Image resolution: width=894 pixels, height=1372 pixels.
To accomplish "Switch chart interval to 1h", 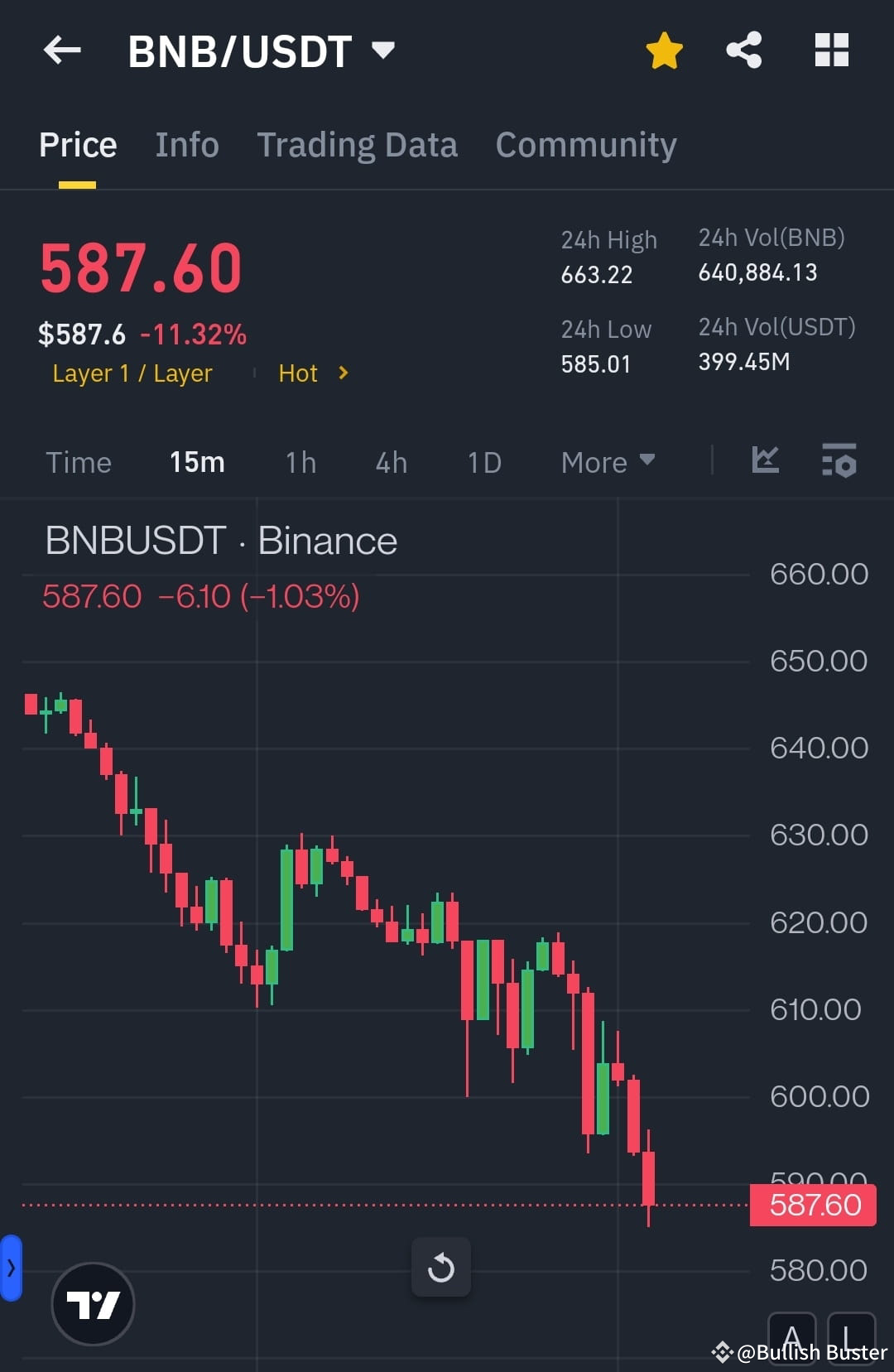I will pyautogui.click(x=300, y=462).
